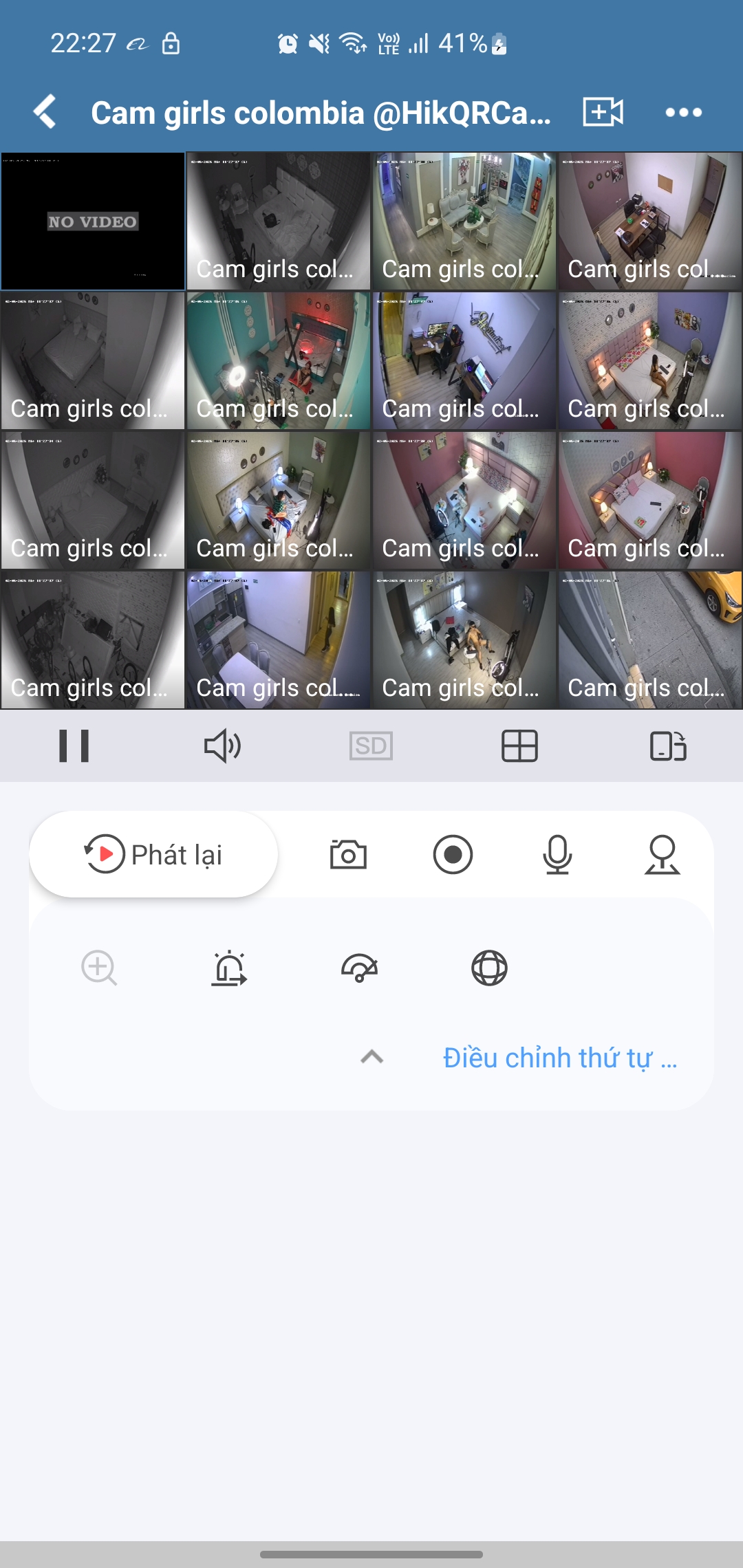Open the three-dot overflow menu
Viewport: 743px width, 1568px height.
683,112
